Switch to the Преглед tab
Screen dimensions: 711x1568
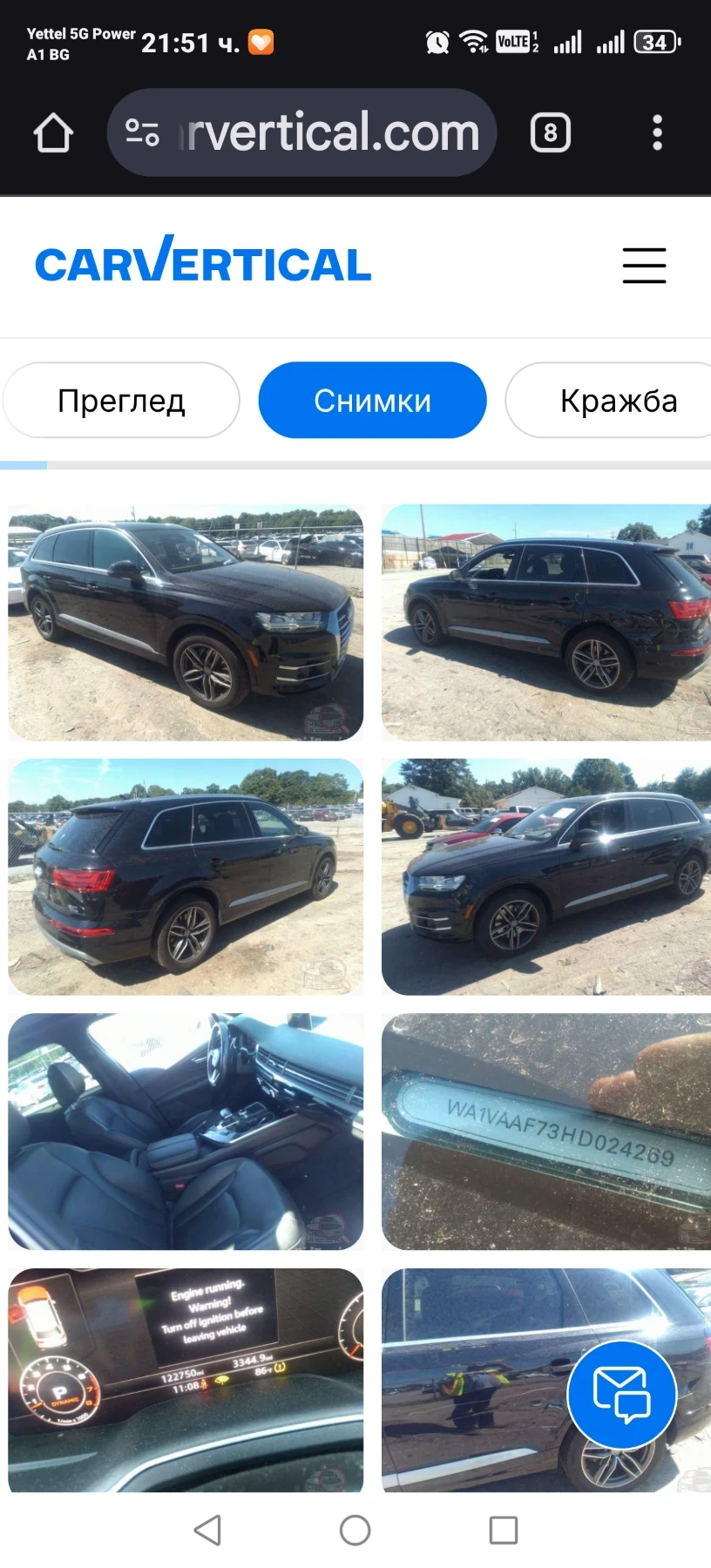click(x=121, y=401)
